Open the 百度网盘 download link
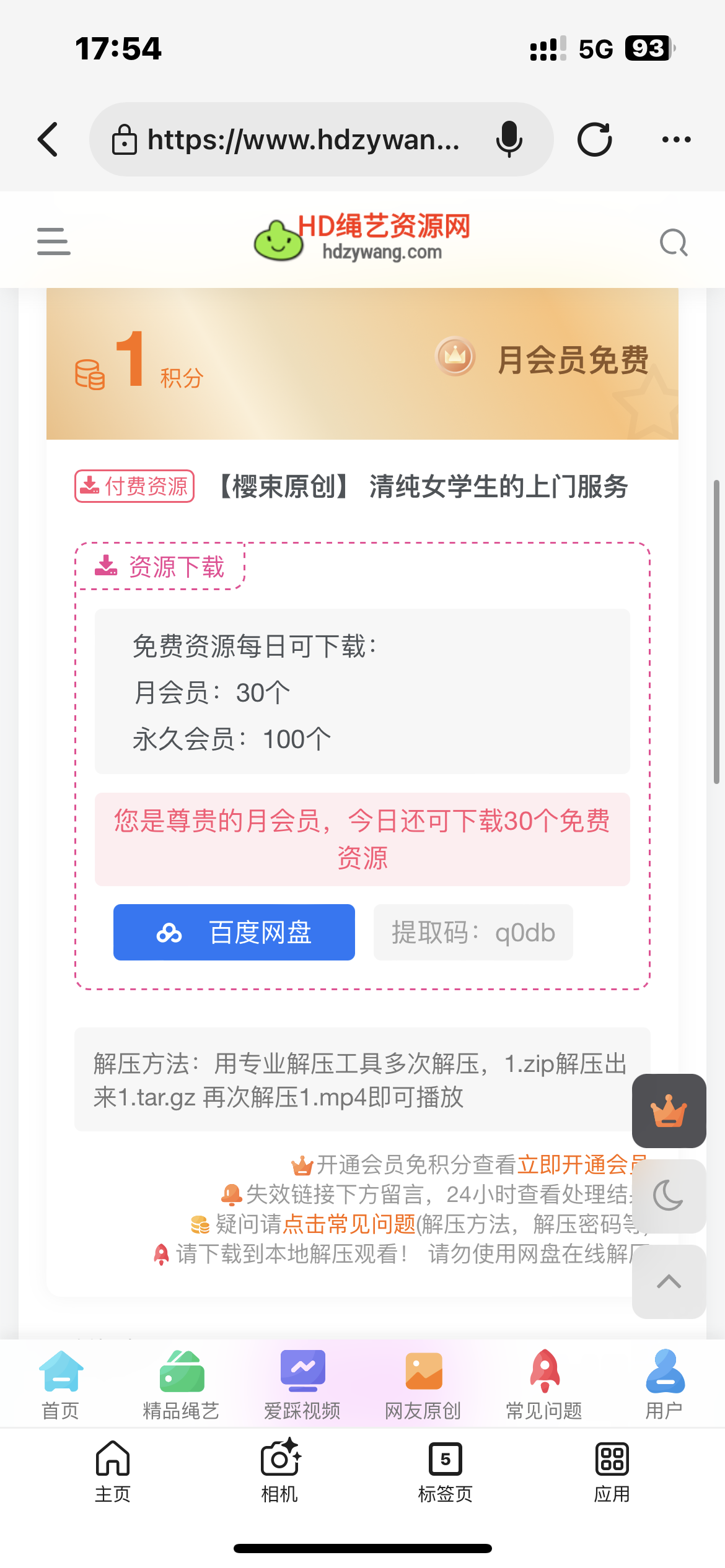 click(234, 932)
